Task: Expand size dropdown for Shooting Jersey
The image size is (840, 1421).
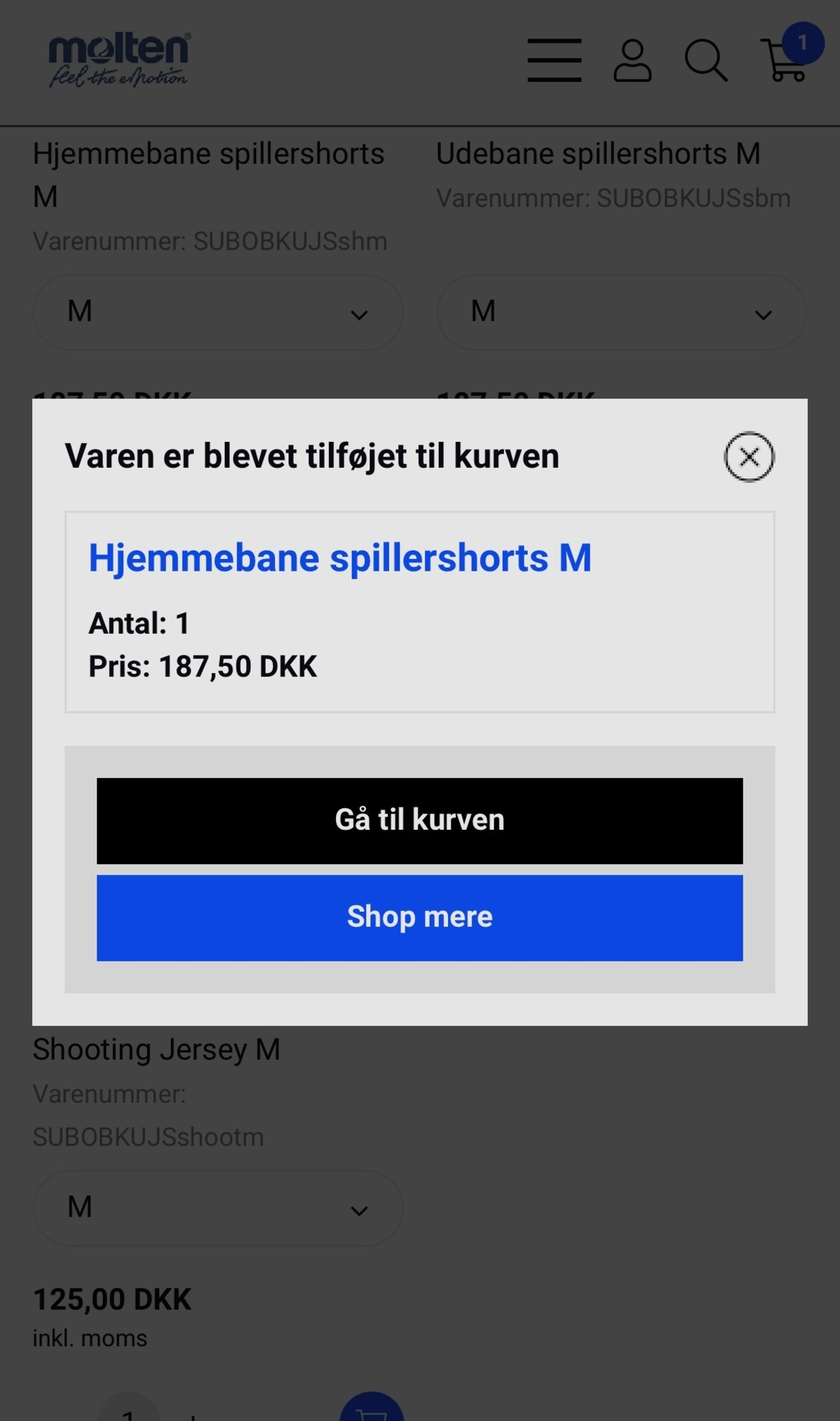Action: tap(218, 1207)
